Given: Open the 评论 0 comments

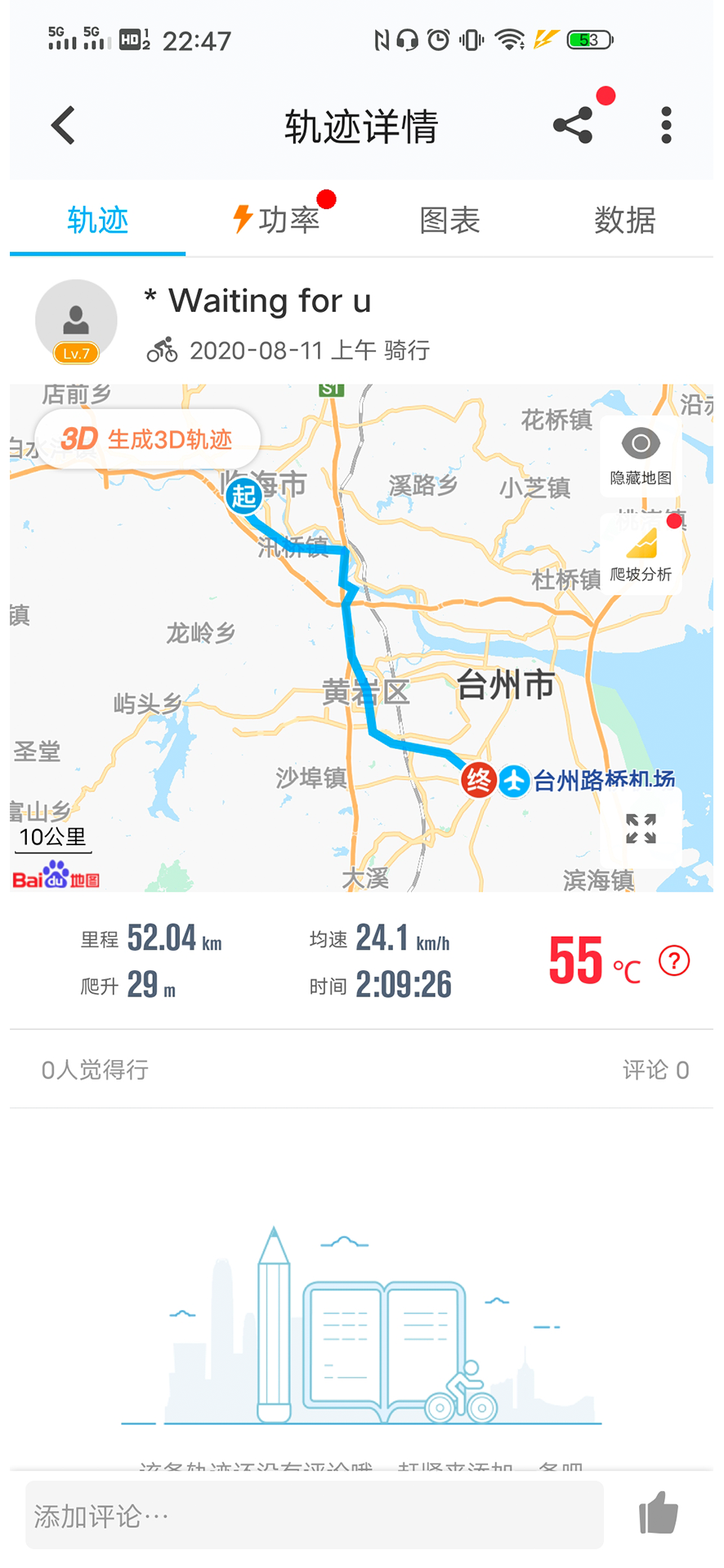Looking at the screenshot, I should [655, 1069].
